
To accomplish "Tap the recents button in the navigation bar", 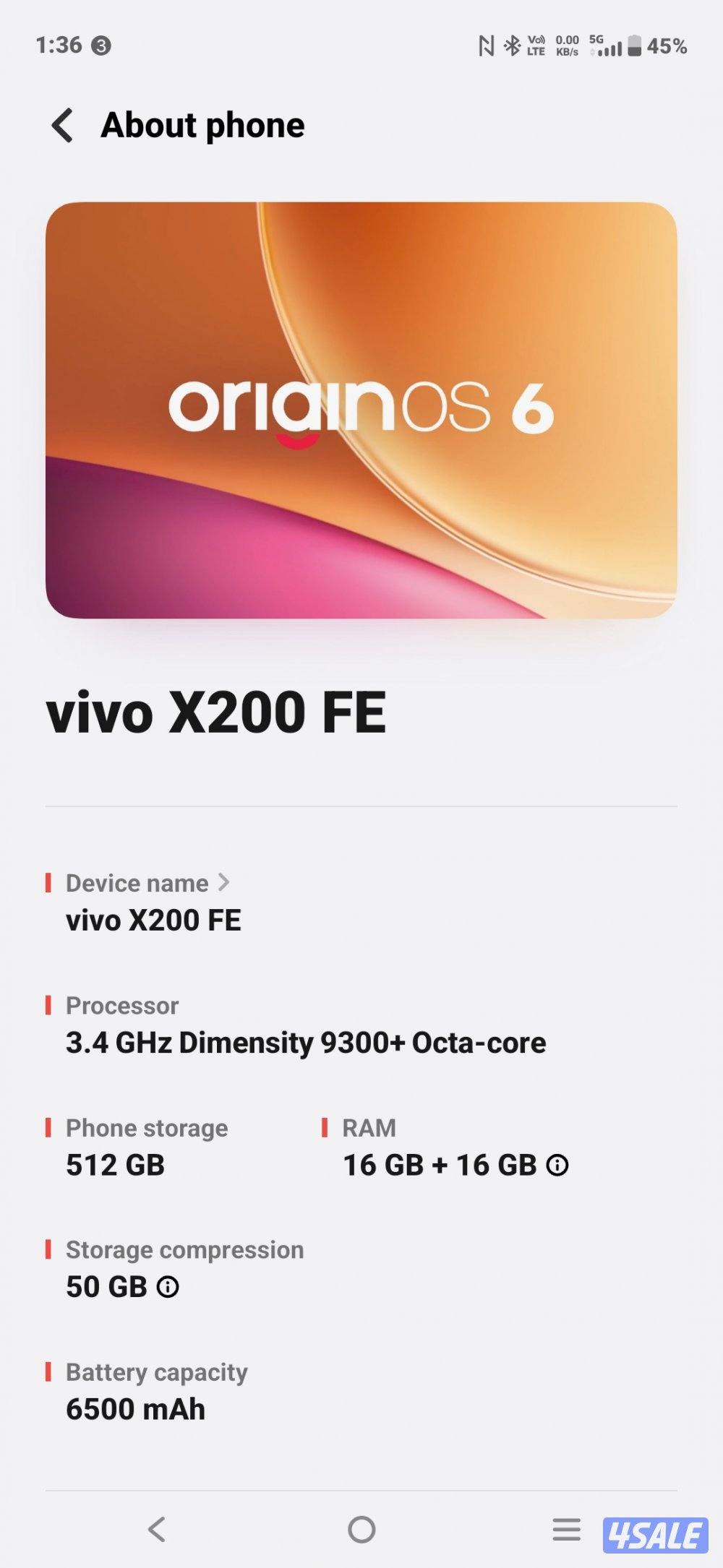I will (x=566, y=1530).
